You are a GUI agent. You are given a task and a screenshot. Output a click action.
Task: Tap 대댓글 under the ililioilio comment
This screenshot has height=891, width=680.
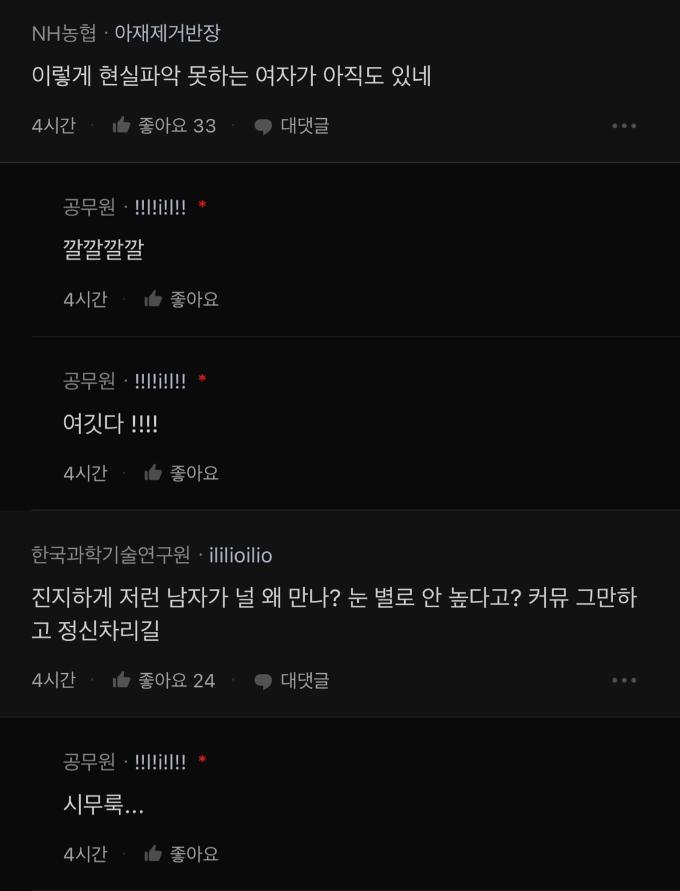(x=292, y=681)
